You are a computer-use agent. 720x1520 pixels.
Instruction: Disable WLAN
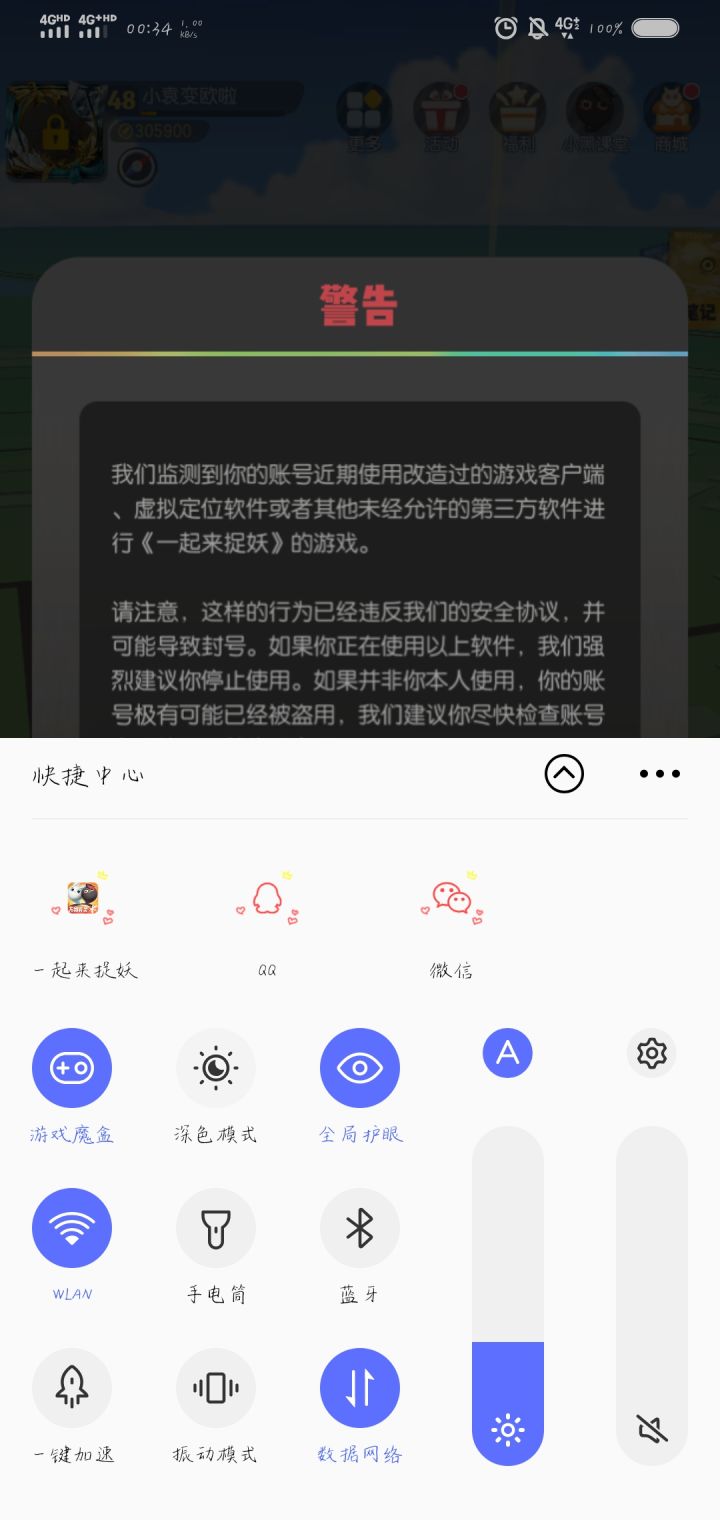[71, 1227]
